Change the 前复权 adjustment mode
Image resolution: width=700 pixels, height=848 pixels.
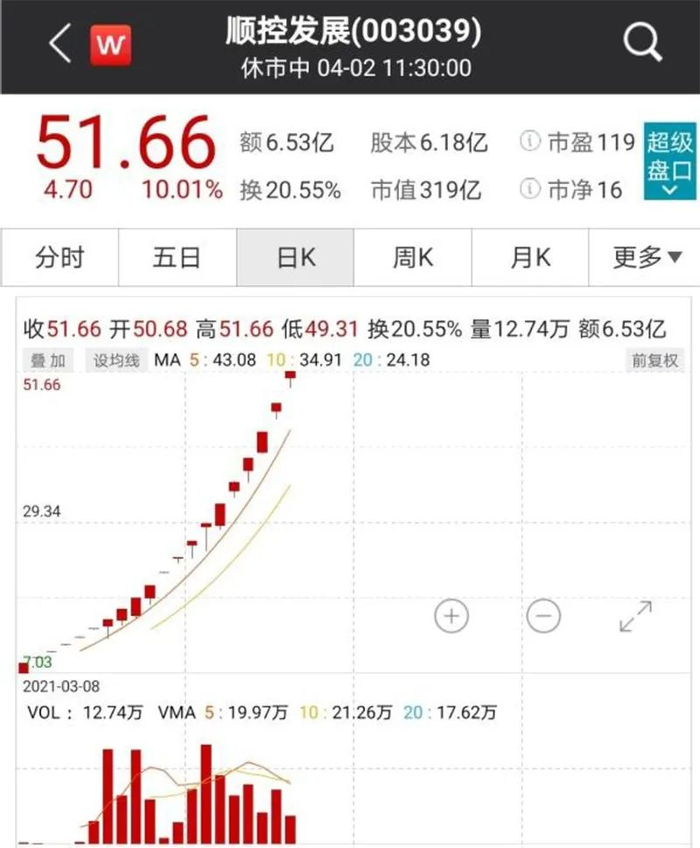(x=655, y=361)
